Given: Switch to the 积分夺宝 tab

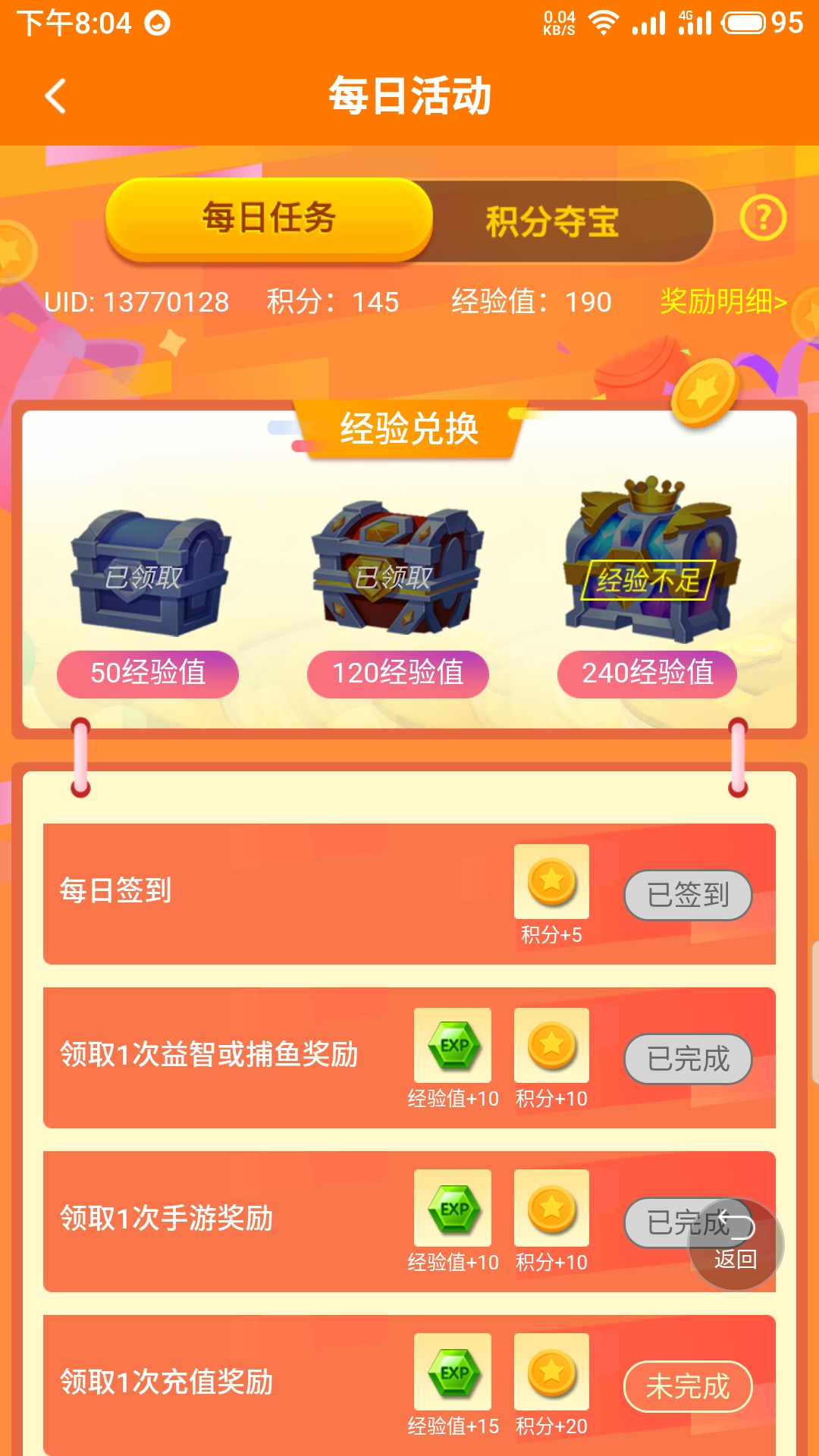Looking at the screenshot, I should click(x=554, y=221).
